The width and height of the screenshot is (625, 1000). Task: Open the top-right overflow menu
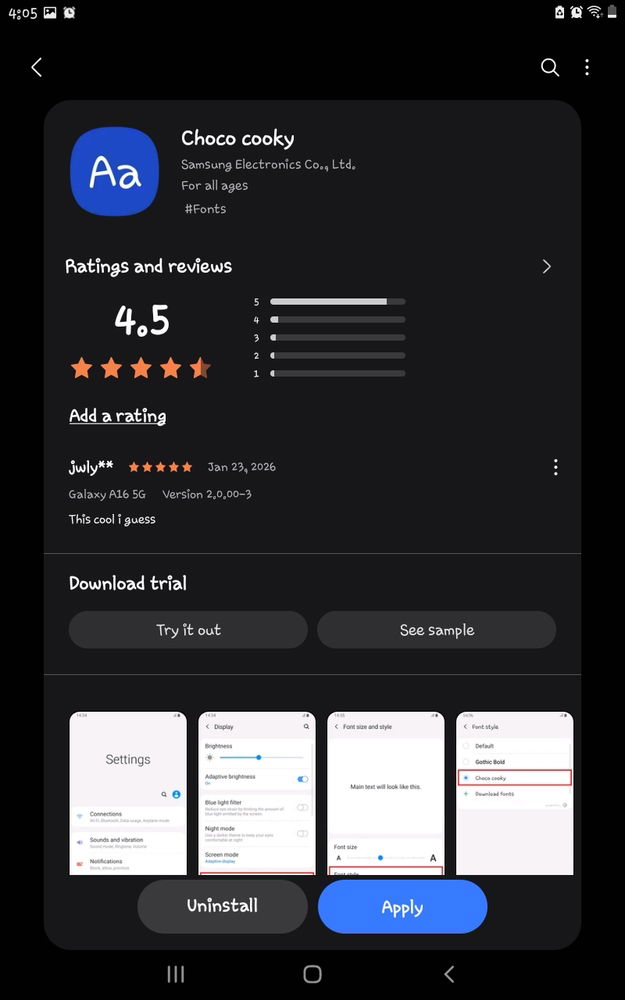(x=587, y=67)
